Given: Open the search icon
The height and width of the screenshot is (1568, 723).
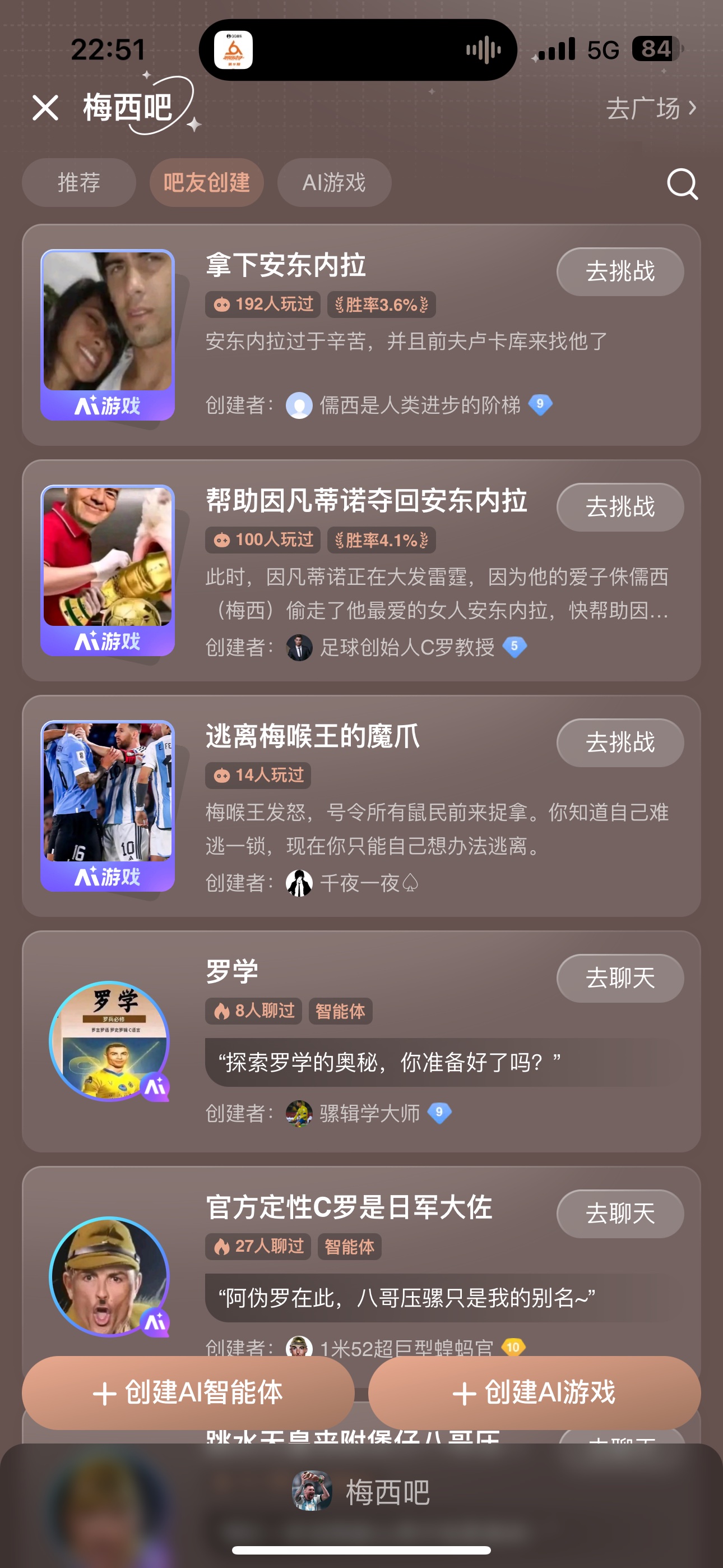Looking at the screenshot, I should coord(682,184).
